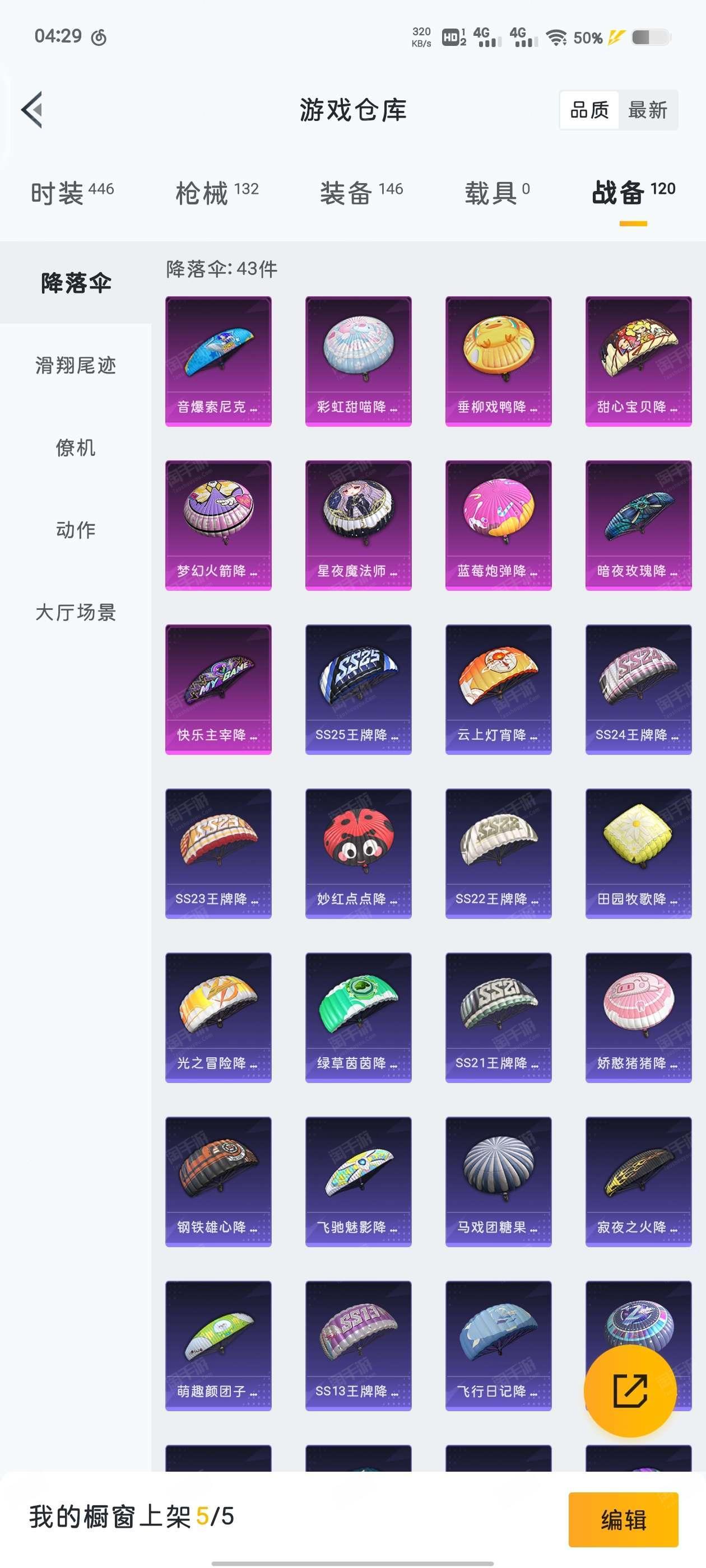Screen dimensions: 706x1568
Task: Tap the orange share floating button
Action: (x=630, y=1391)
